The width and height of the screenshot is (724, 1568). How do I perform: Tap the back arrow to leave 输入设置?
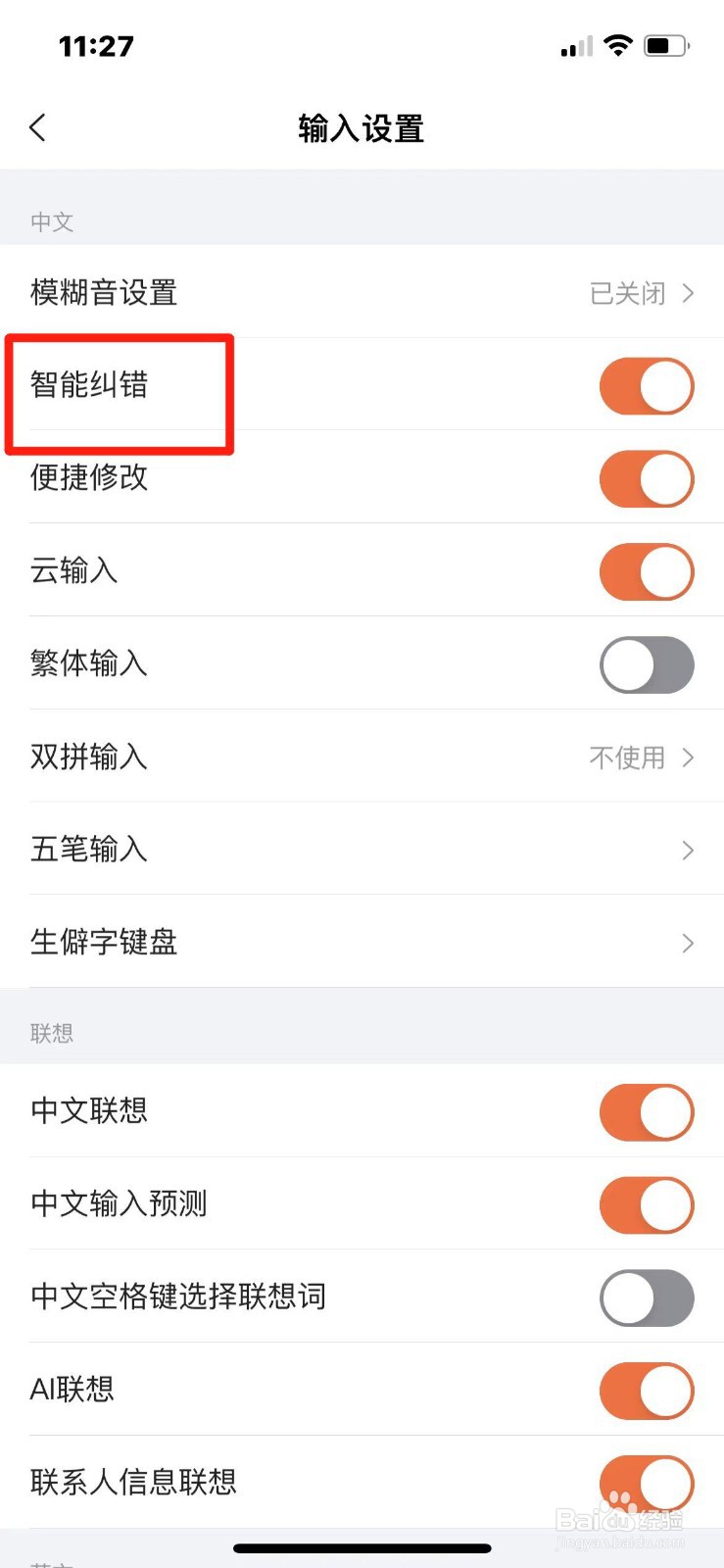pos(38,127)
